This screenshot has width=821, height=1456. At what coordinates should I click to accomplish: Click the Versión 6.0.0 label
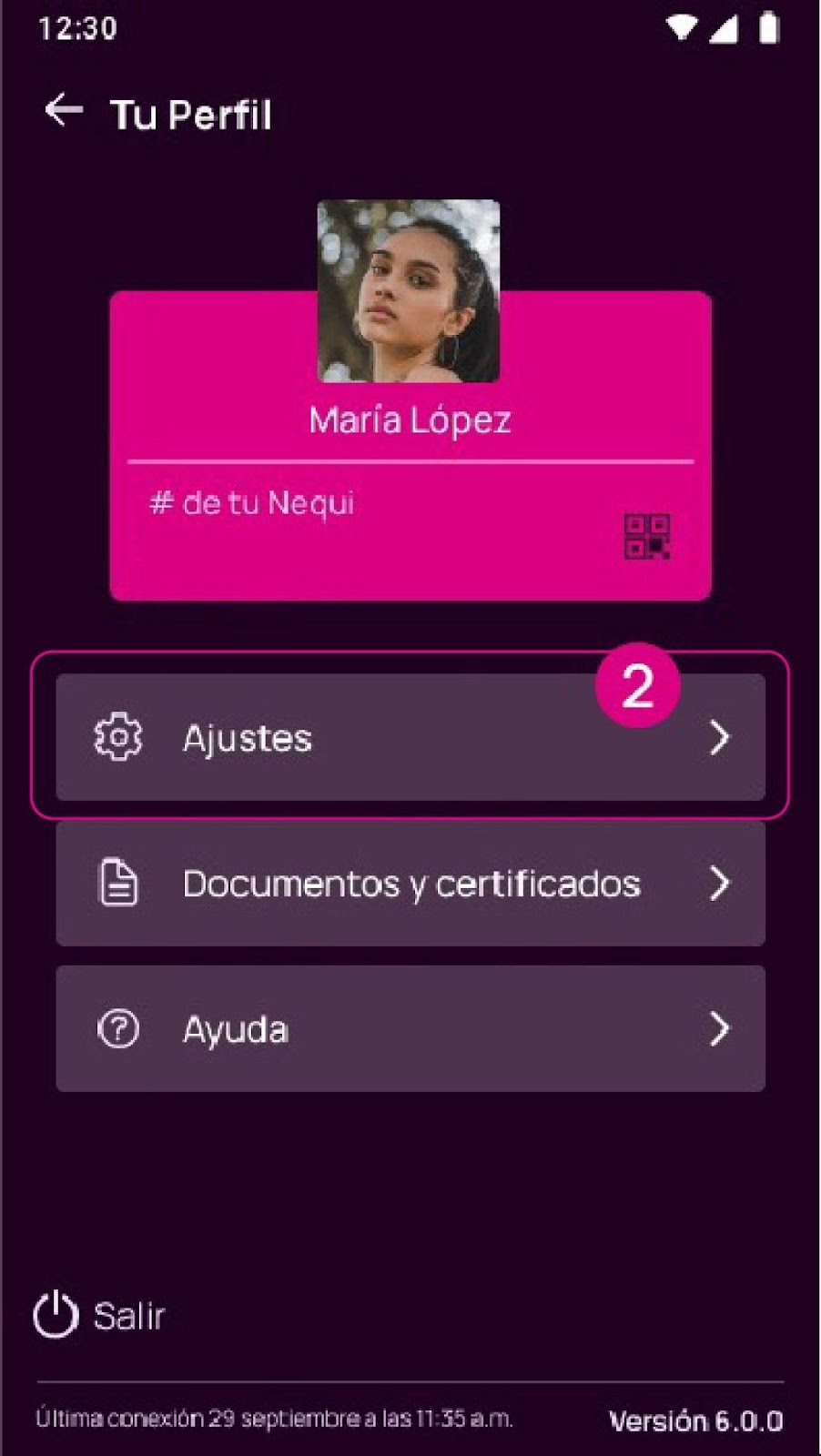(x=694, y=1418)
